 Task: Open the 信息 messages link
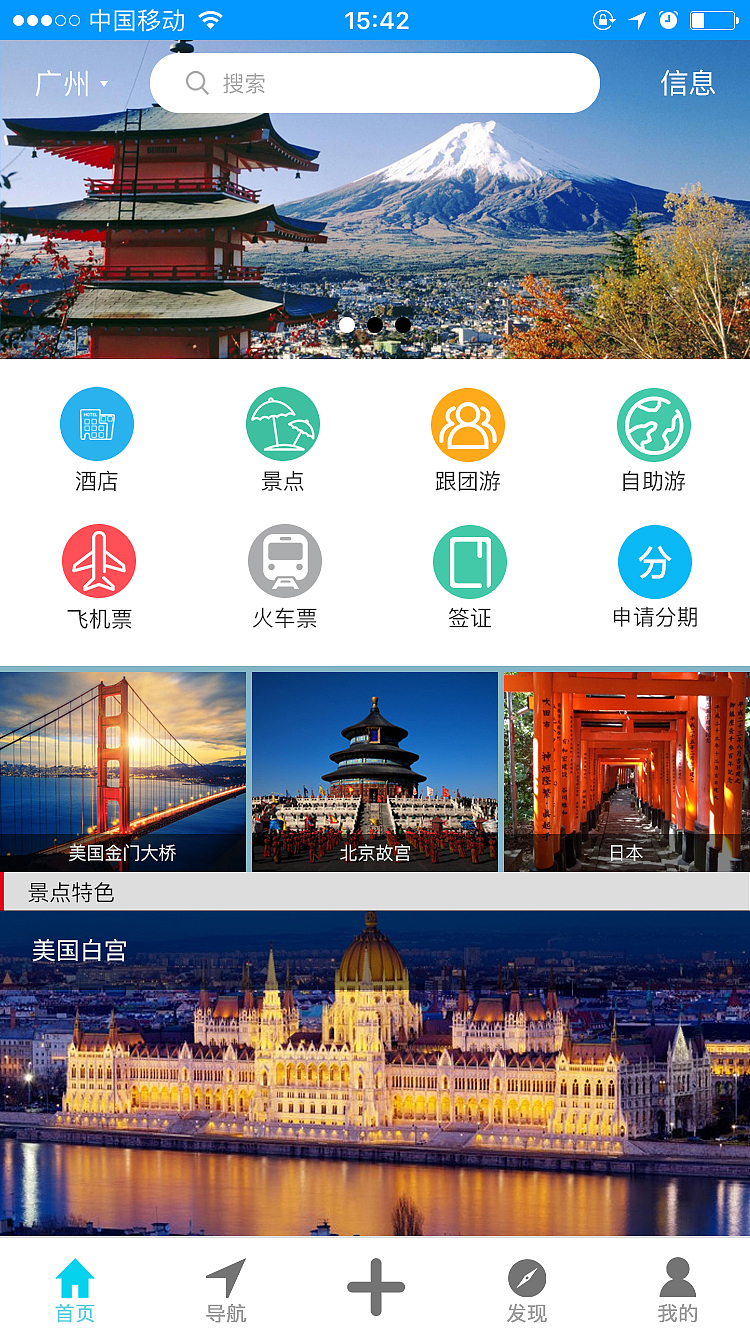tap(688, 83)
